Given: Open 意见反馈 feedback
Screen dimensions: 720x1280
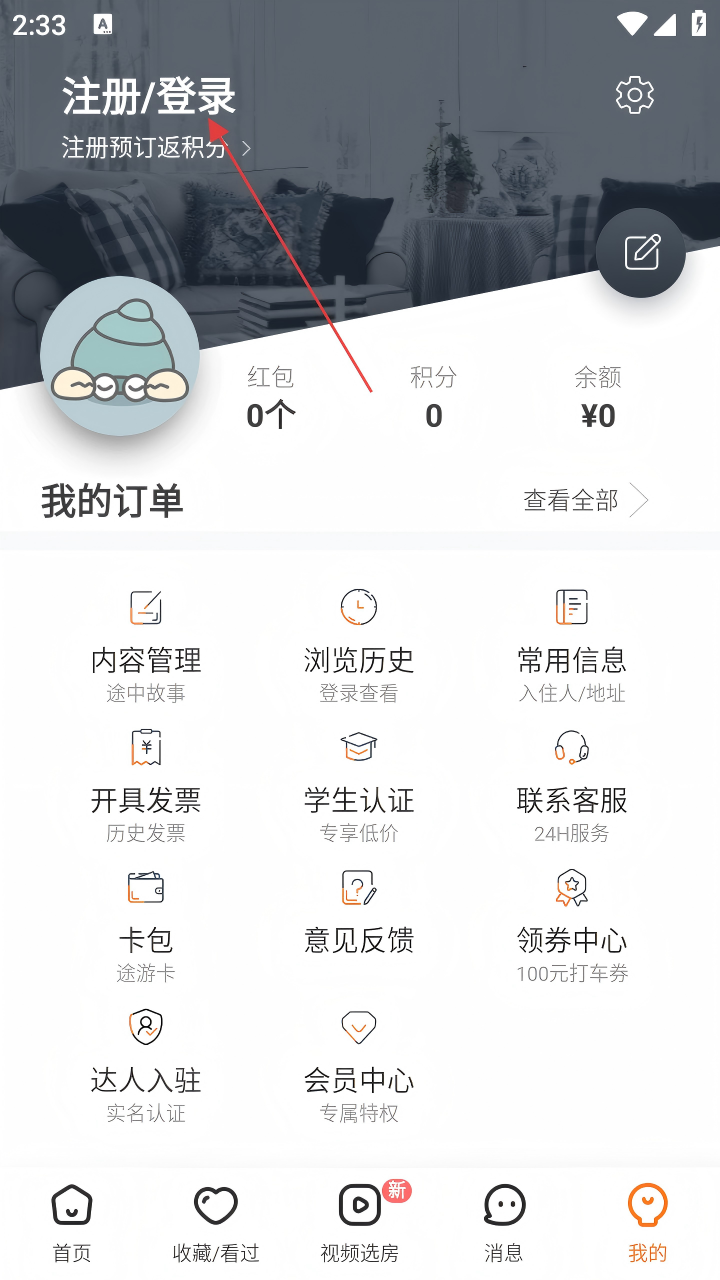Looking at the screenshot, I should coord(358,915).
